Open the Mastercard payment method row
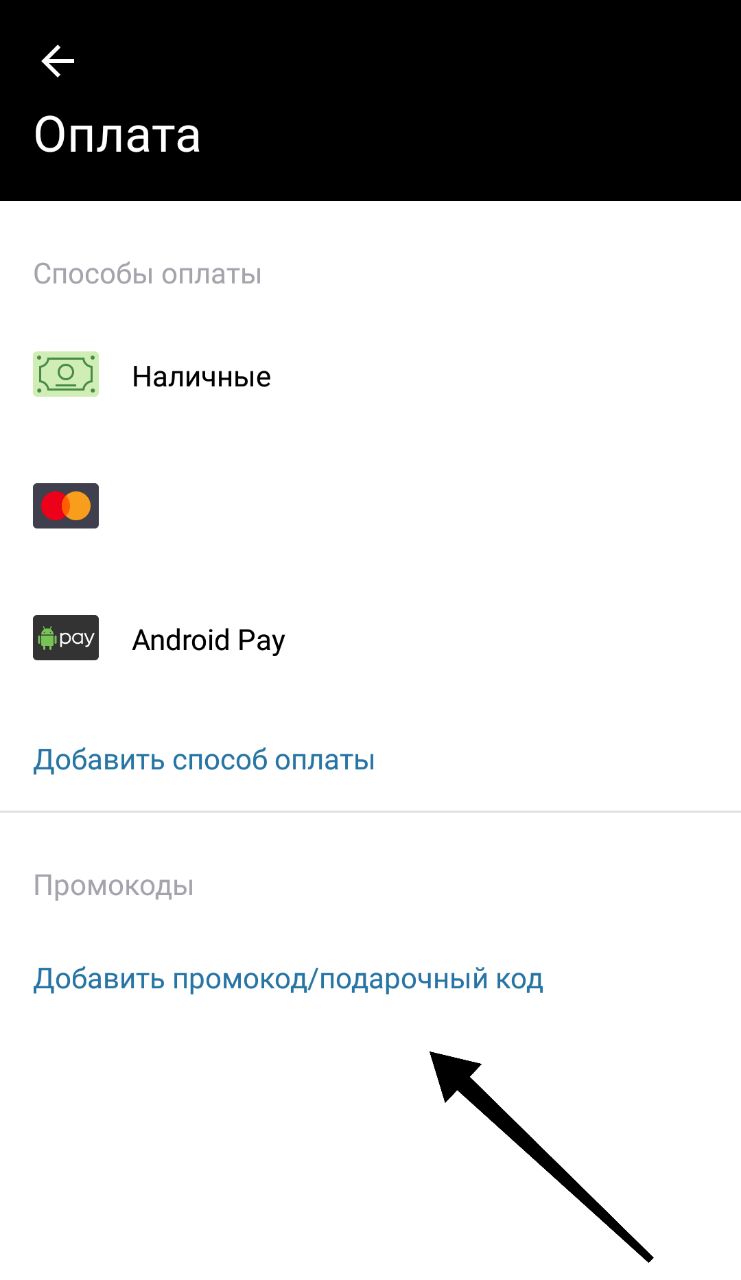 370,506
